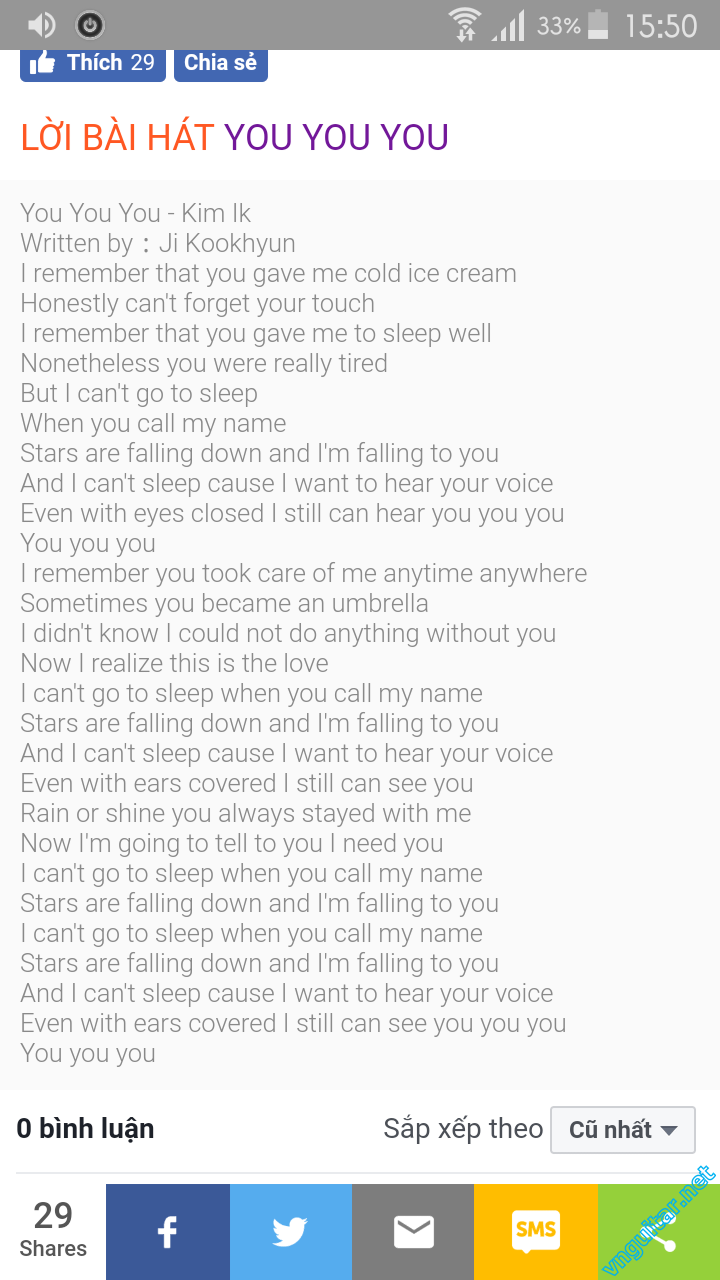The image size is (720, 1280).
Task: Like the page with the Thích button
Action: pyautogui.click(x=93, y=63)
